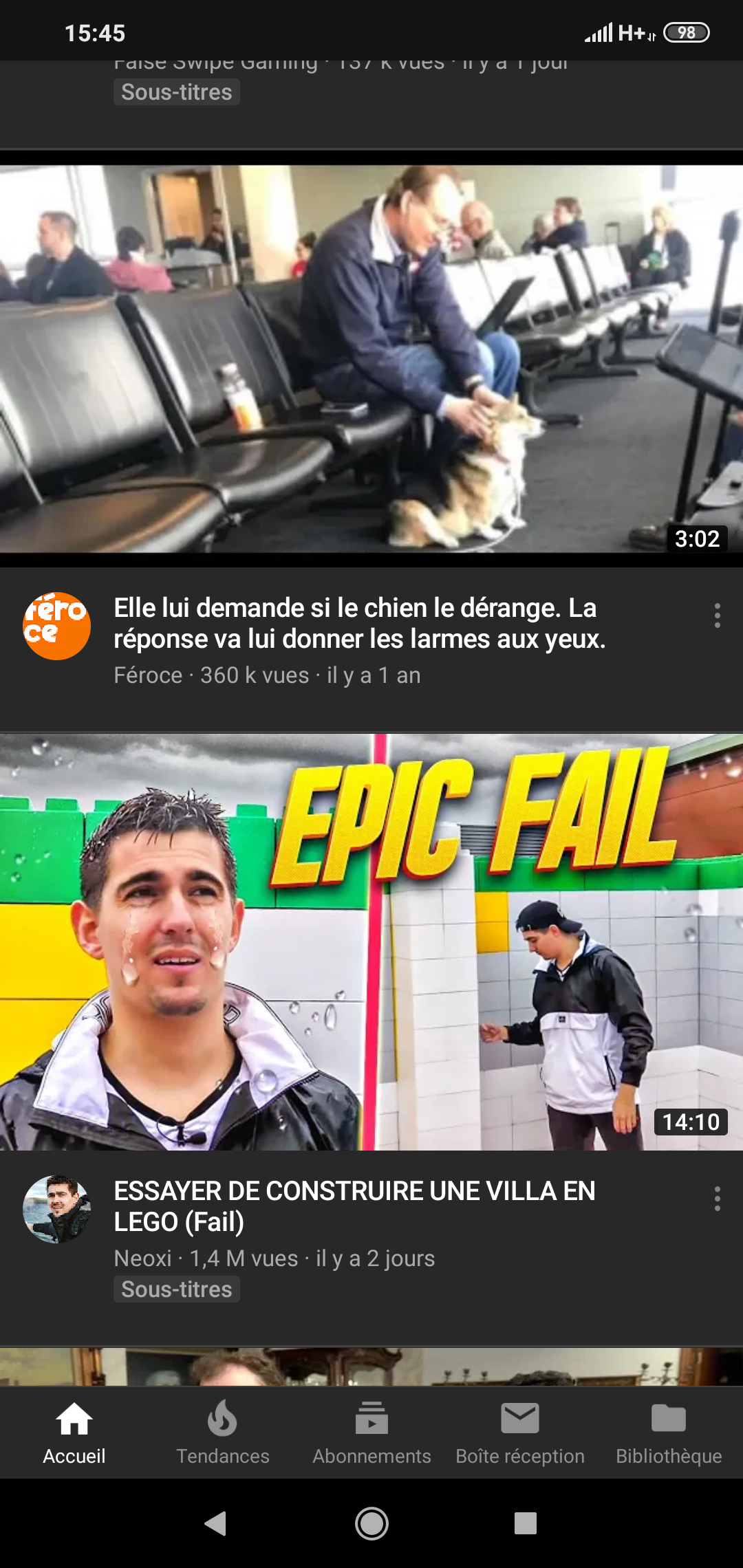Open options for the Féroce dog video
Image resolution: width=743 pixels, height=1568 pixels.
717,616
